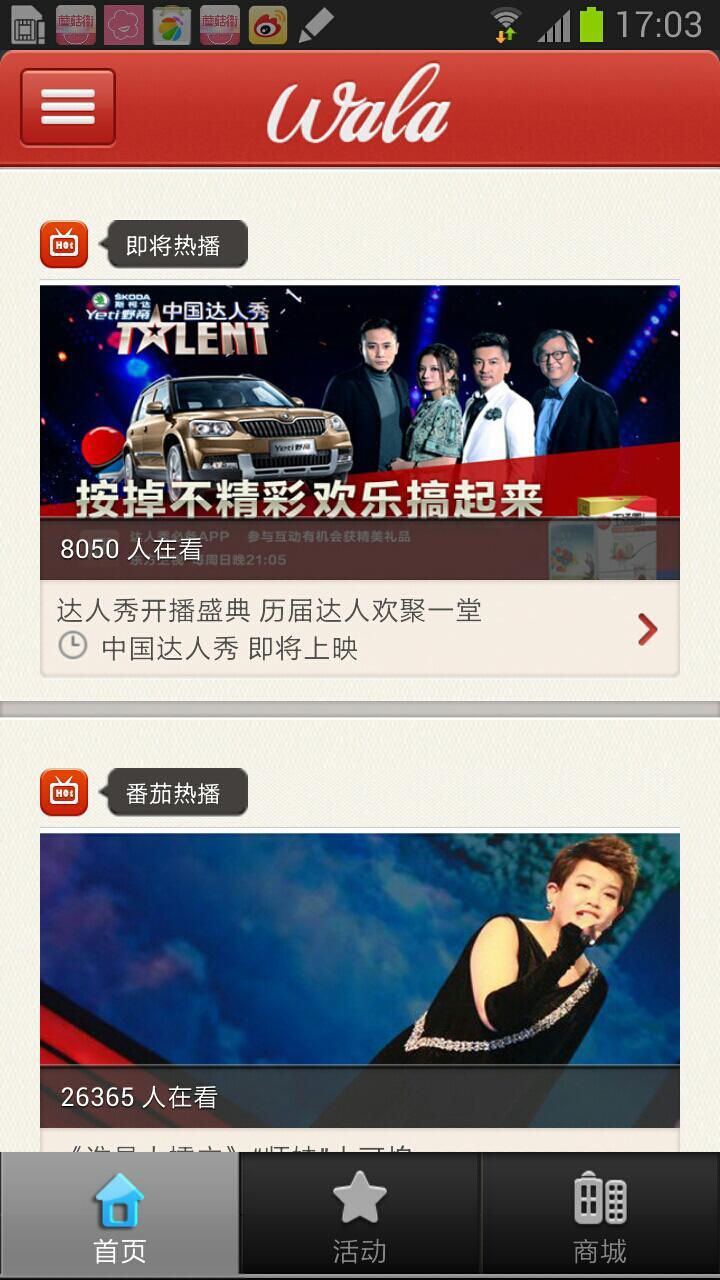Screen dimensions: 720x1280
Task: Open the hamburger drawer menu
Action: coord(68,107)
